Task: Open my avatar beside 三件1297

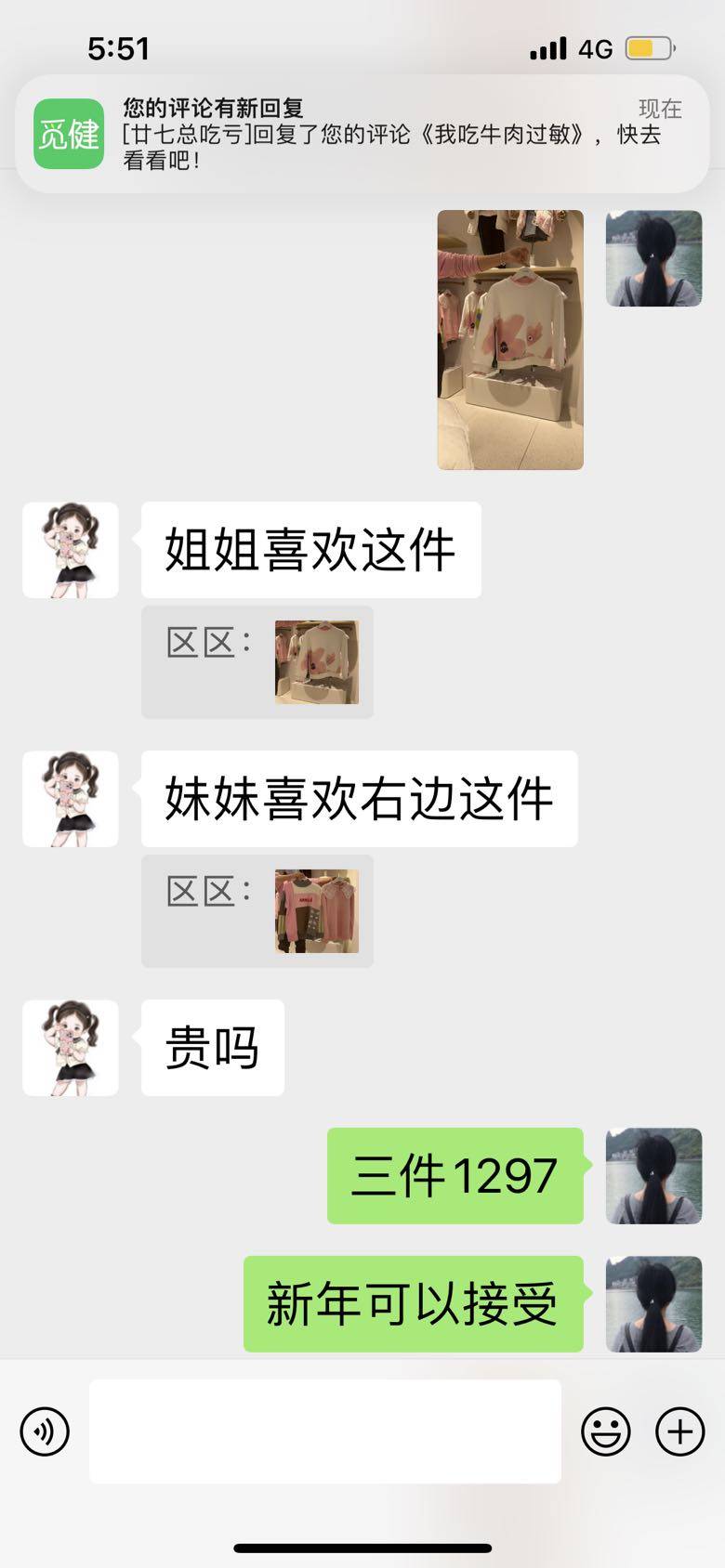Action: point(653,1176)
